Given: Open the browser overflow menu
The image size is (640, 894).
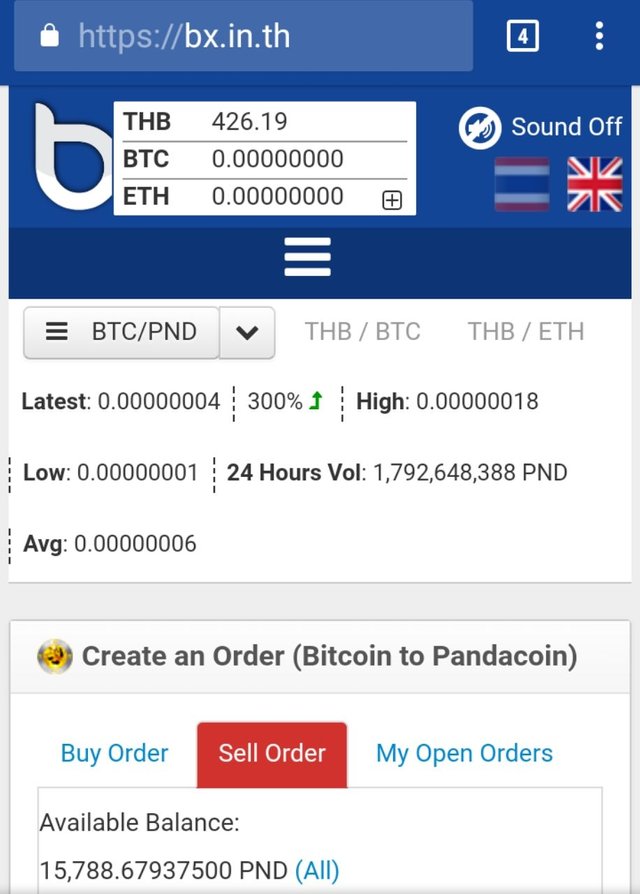Looking at the screenshot, I should tap(599, 37).
